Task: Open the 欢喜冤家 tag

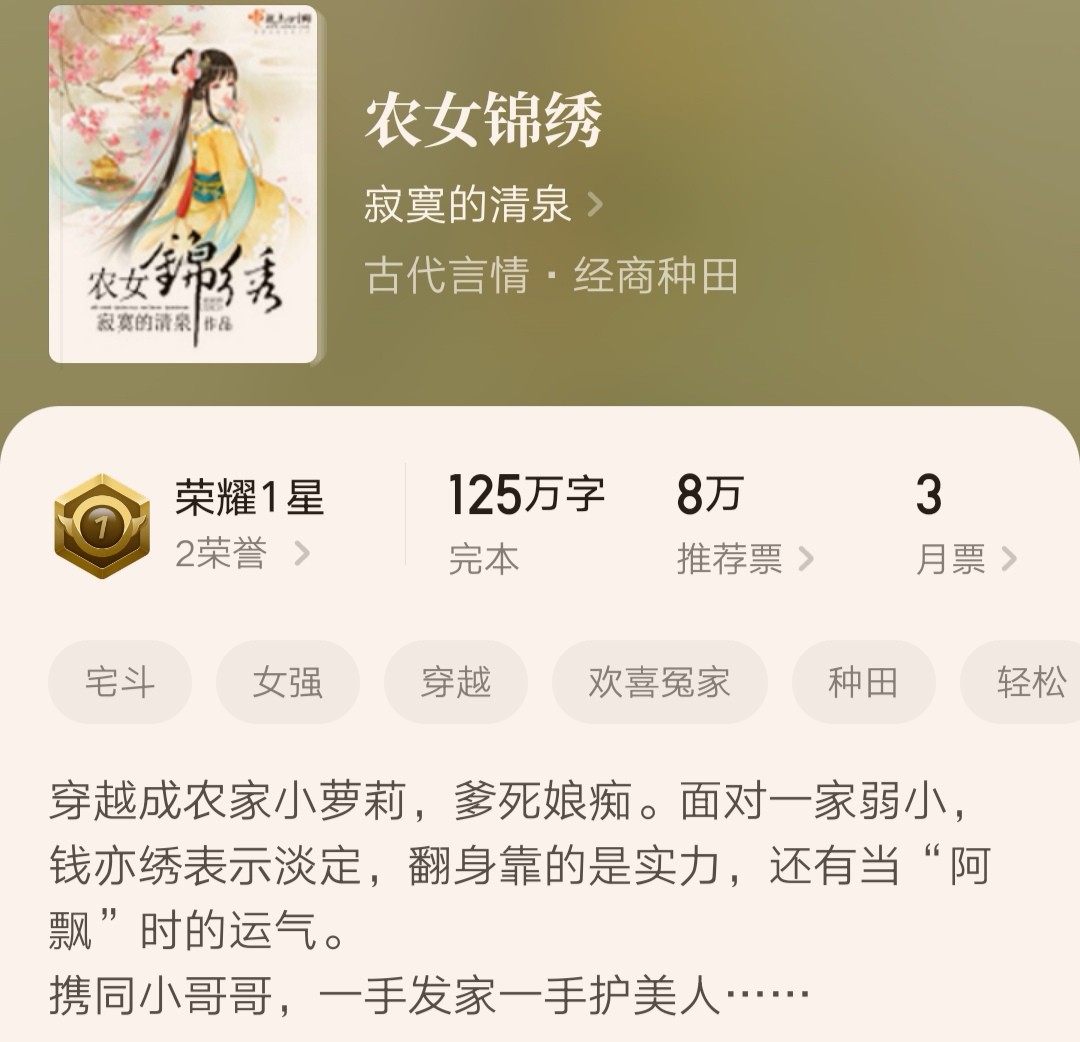Action: 659,683
